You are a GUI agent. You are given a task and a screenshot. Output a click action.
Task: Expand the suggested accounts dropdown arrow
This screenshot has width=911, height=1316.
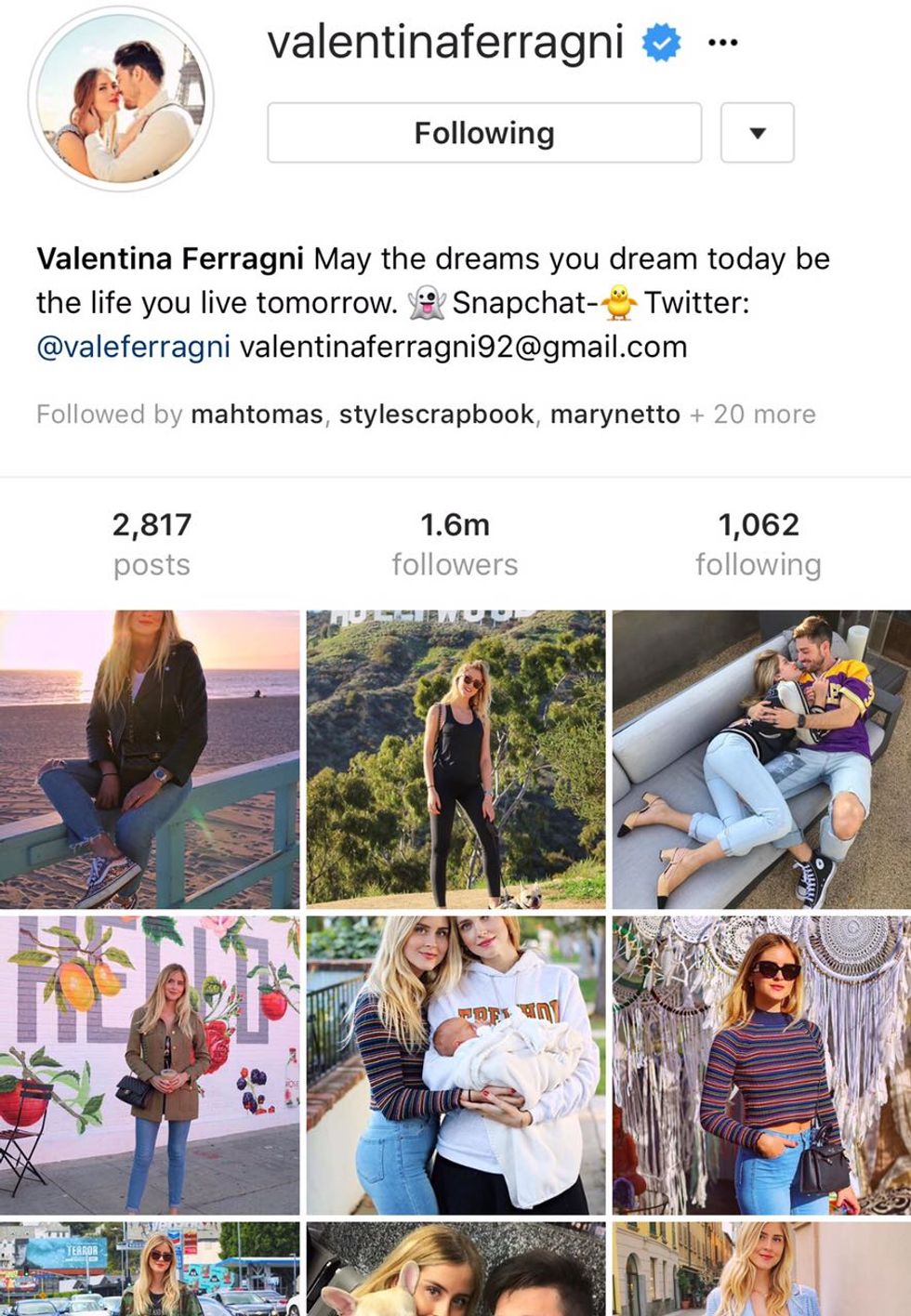click(x=757, y=133)
